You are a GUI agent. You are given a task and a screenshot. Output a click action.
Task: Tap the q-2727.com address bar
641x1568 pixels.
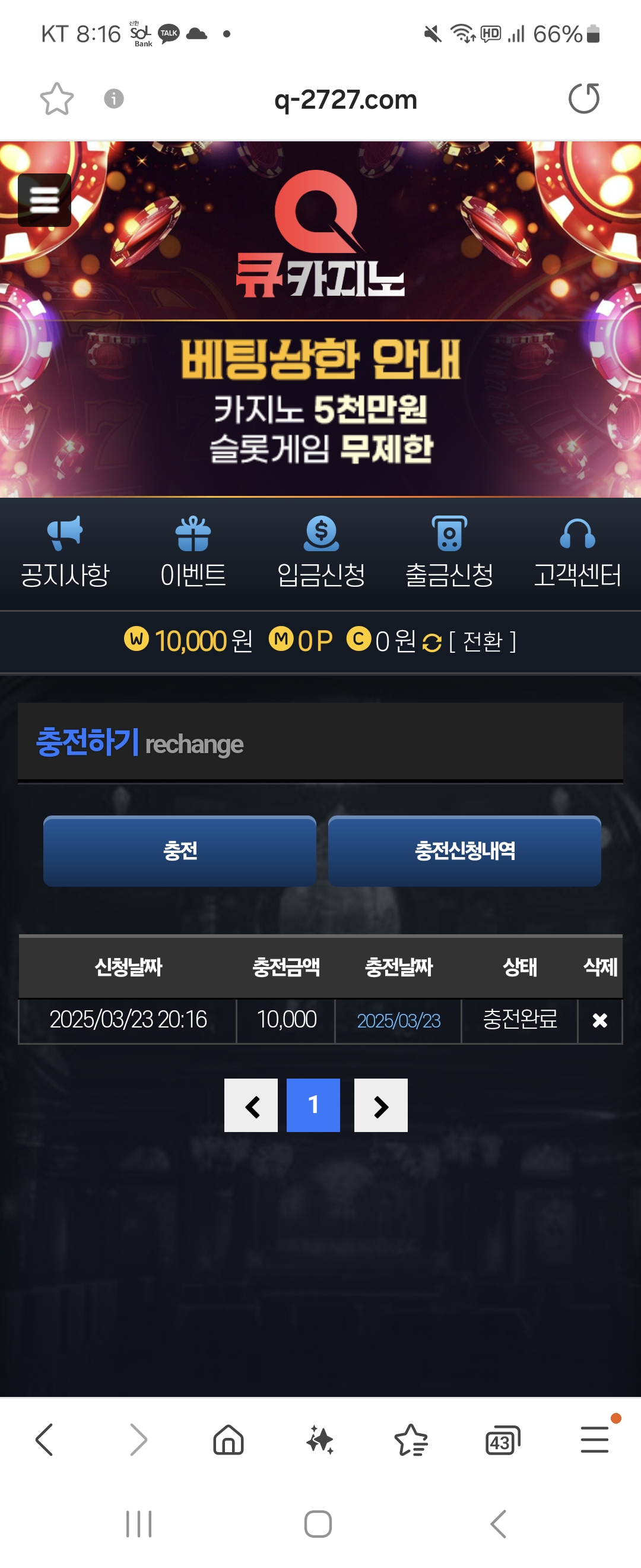(345, 99)
